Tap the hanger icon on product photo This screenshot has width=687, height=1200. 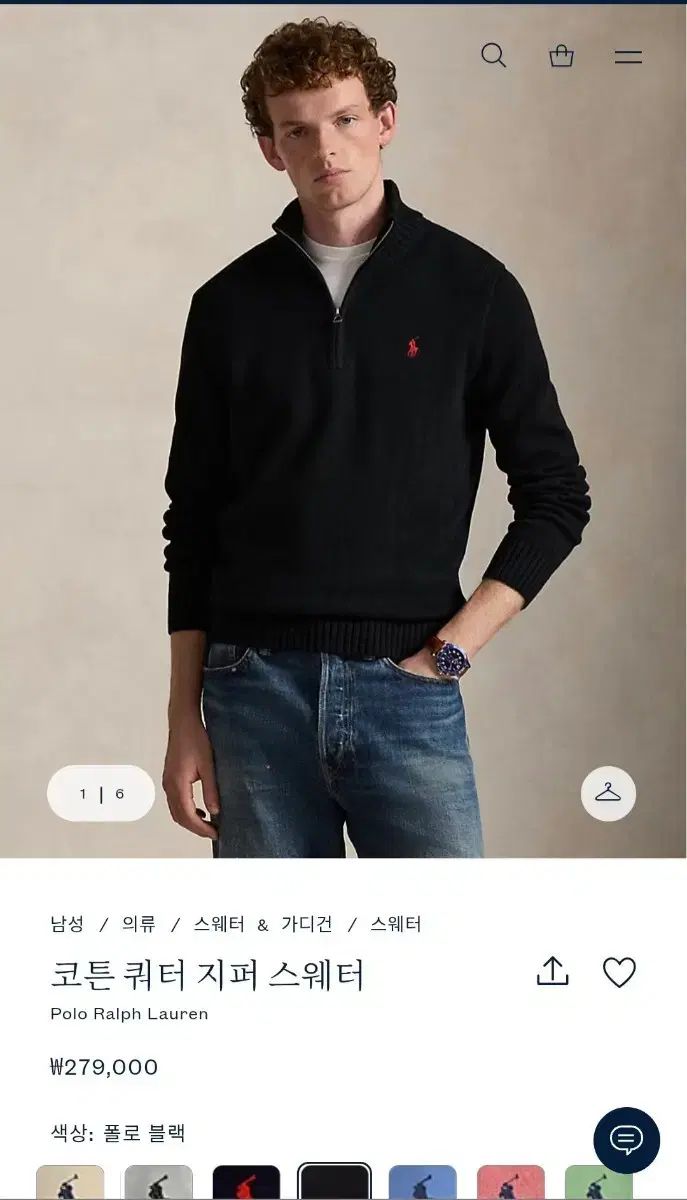pyautogui.click(x=608, y=793)
